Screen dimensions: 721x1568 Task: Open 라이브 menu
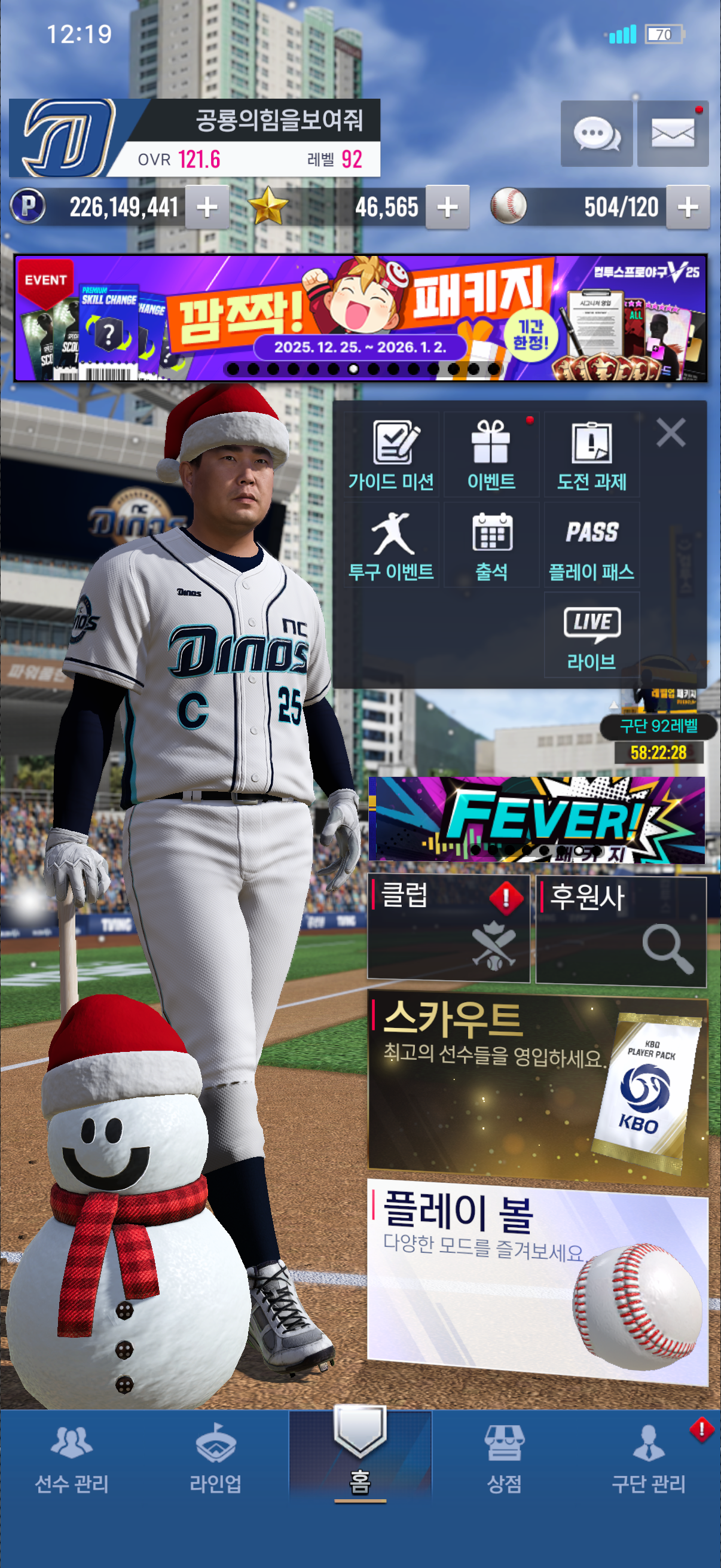pos(591,636)
